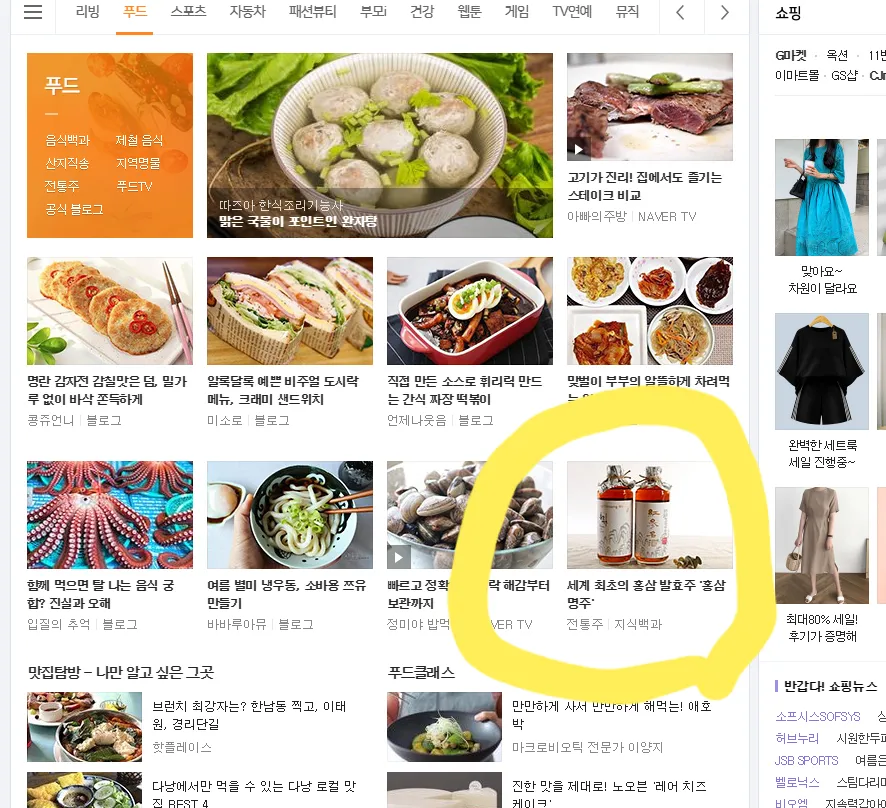Switch to the 스포츠 tab
886x808 pixels.
tap(188, 12)
